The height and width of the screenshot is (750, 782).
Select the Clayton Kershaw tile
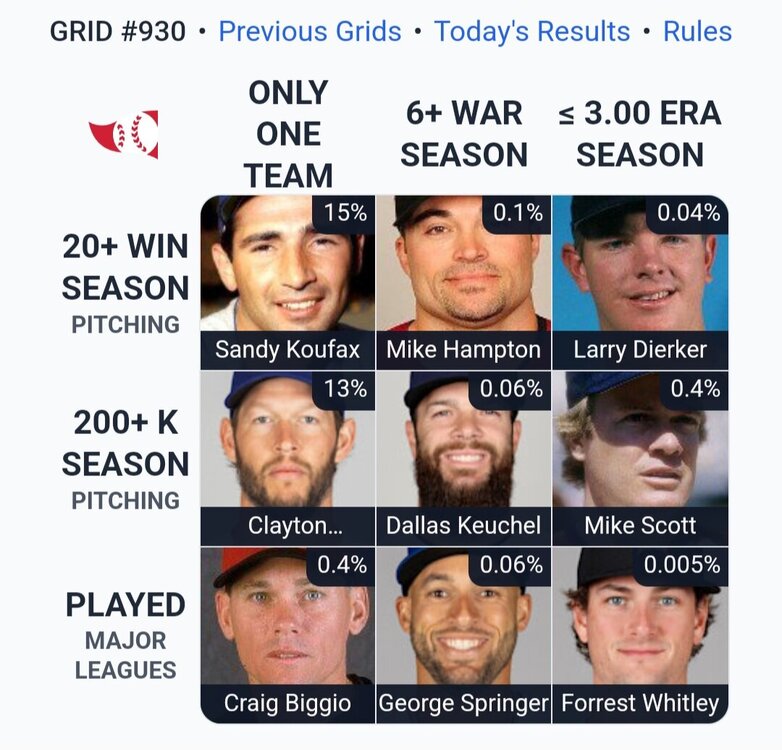(288, 458)
